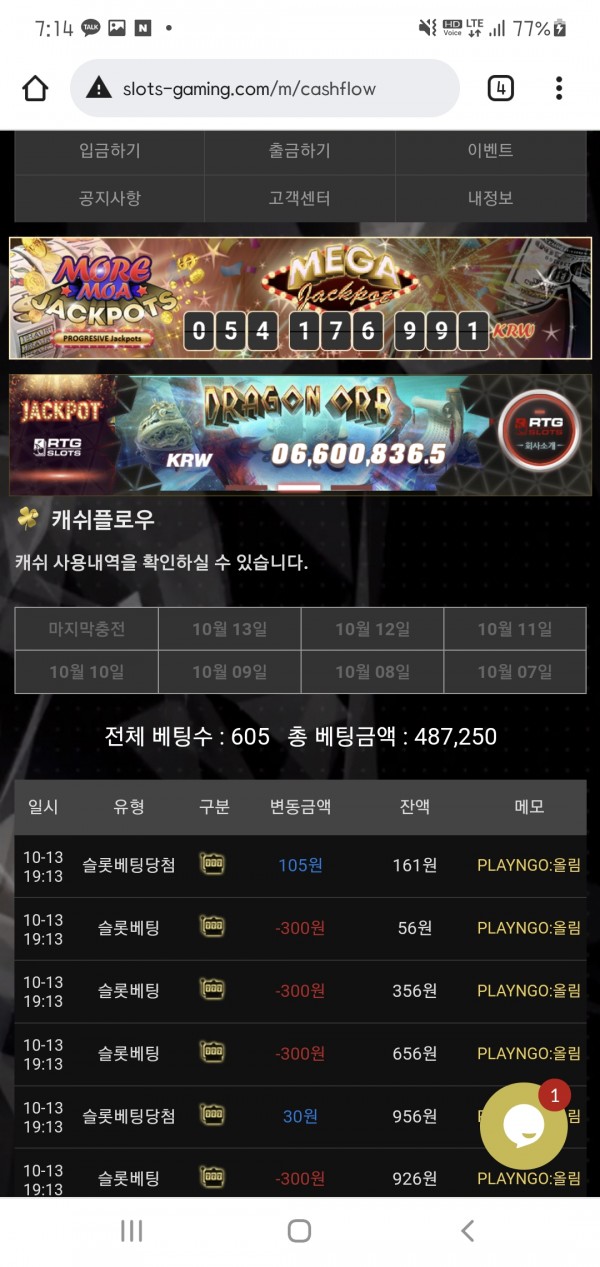Show cashflow for 10월 10일
600x1267 pixels.
[x=87, y=672]
